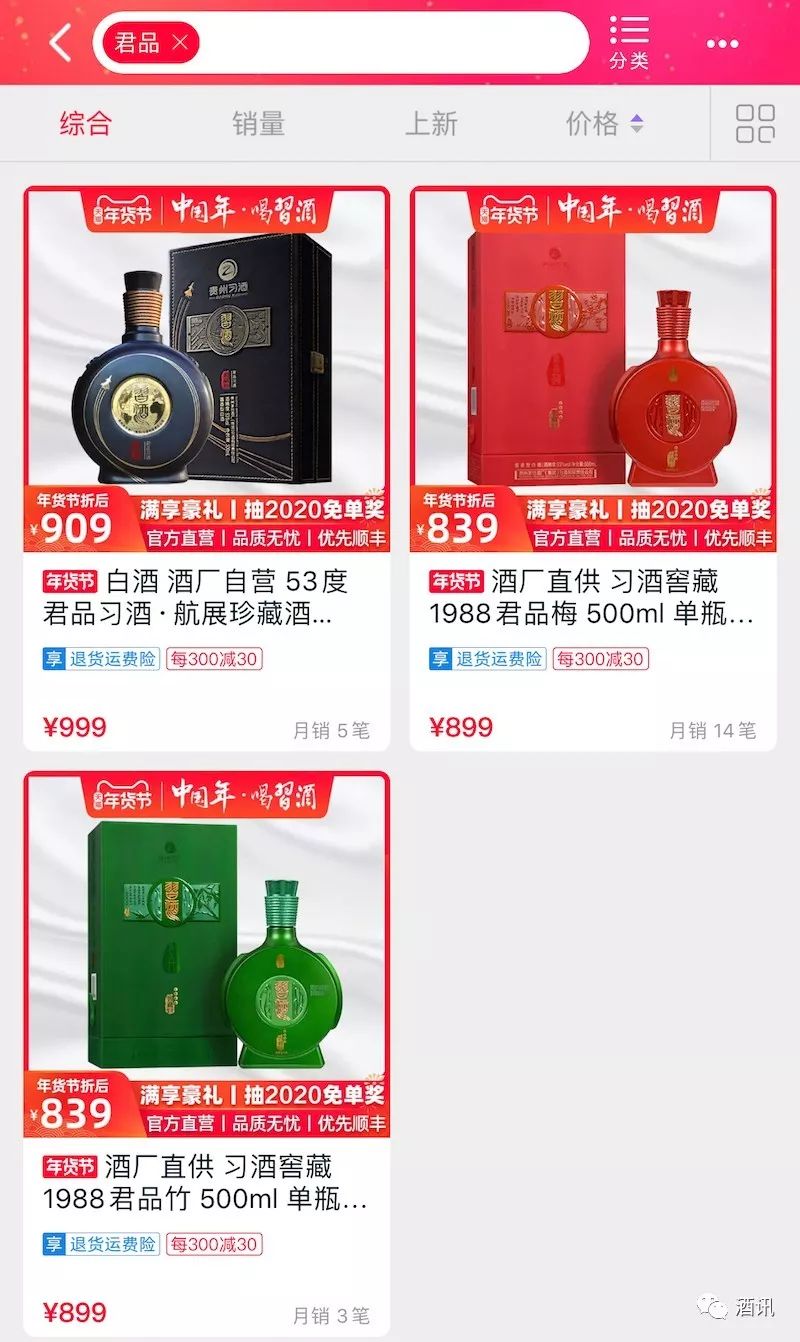Open the 君品习酒·航展珍藏酒 product card
The image size is (800, 1342).
click(x=207, y=468)
